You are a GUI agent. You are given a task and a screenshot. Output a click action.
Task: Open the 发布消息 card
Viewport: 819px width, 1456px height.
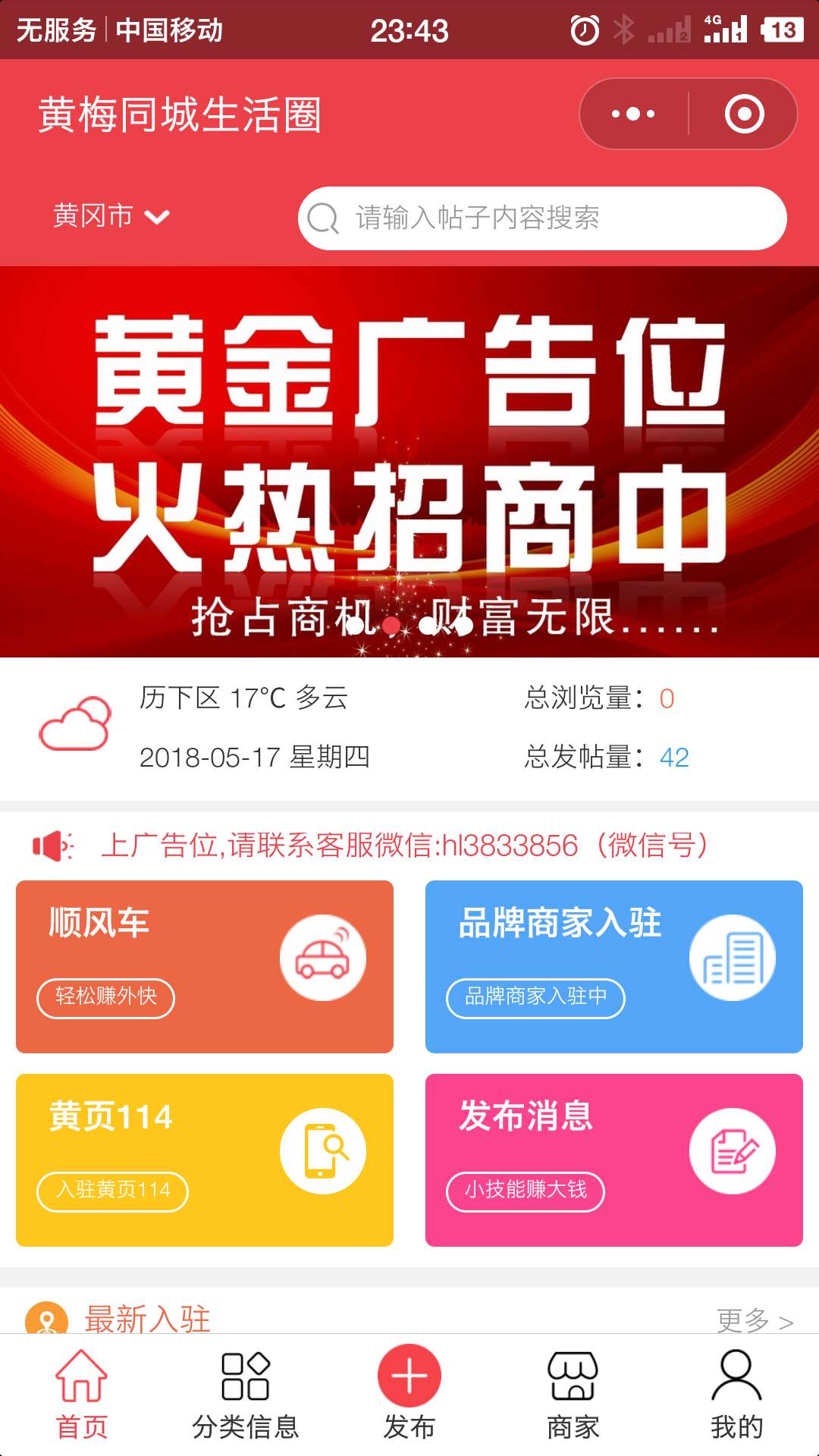point(613,1159)
